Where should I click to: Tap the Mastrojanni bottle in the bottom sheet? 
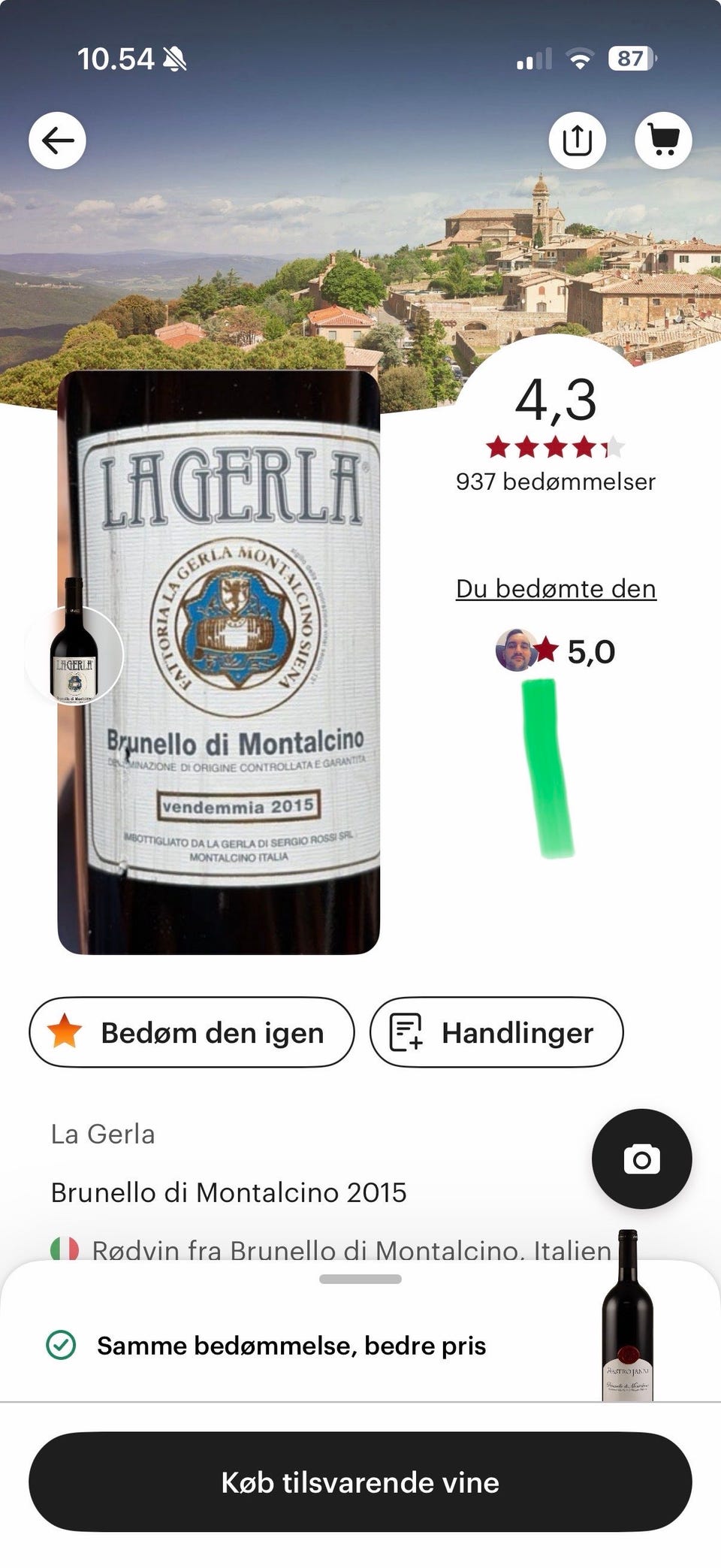tap(628, 1345)
